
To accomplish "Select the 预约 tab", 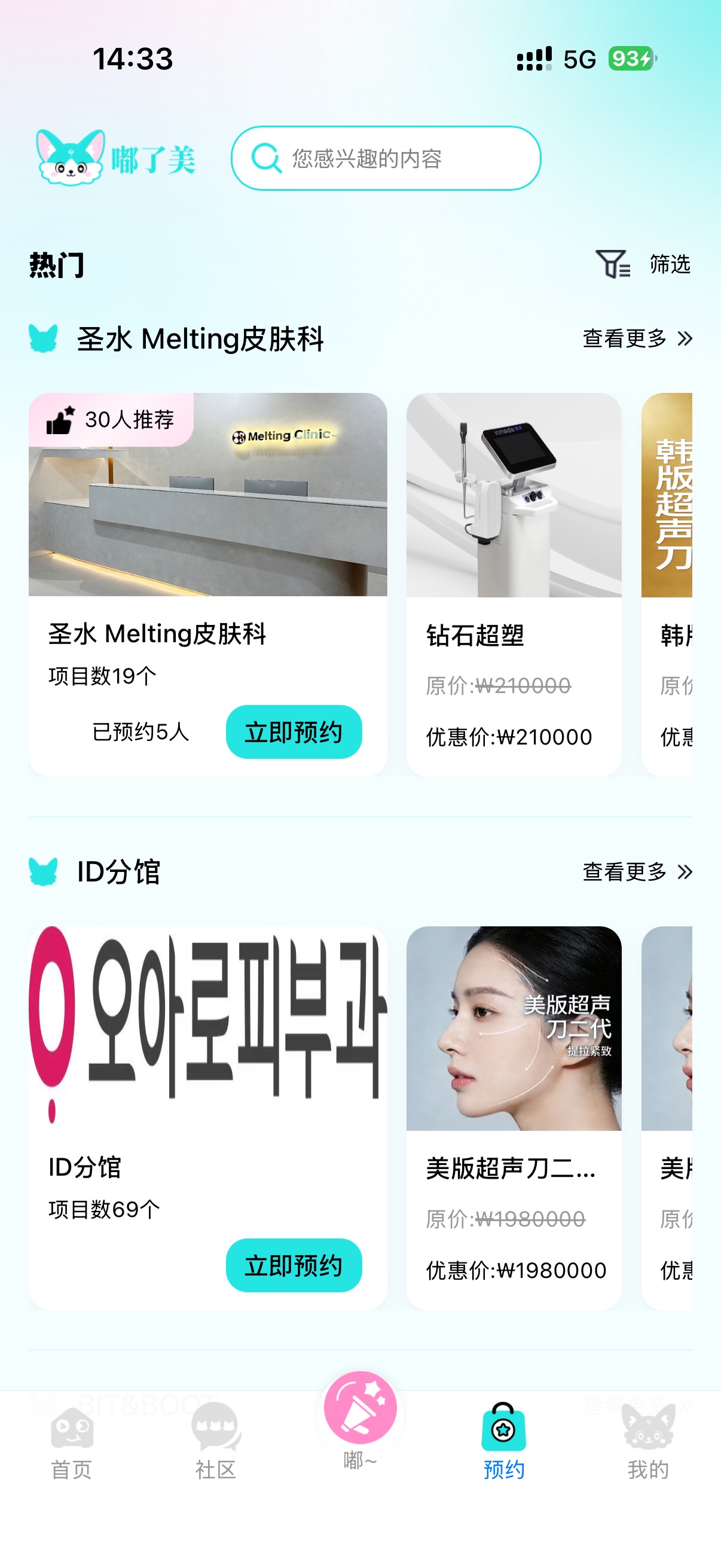I will tap(504, 1442).
